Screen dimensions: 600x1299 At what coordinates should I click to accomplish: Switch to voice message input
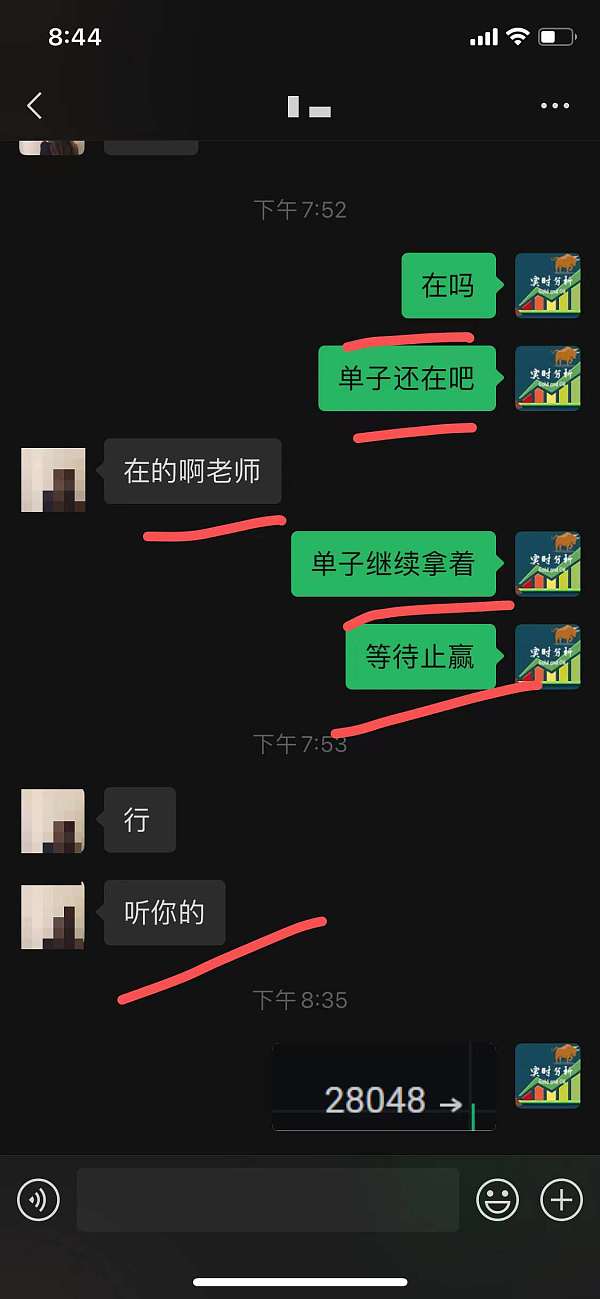click(x=39, y=1198)
